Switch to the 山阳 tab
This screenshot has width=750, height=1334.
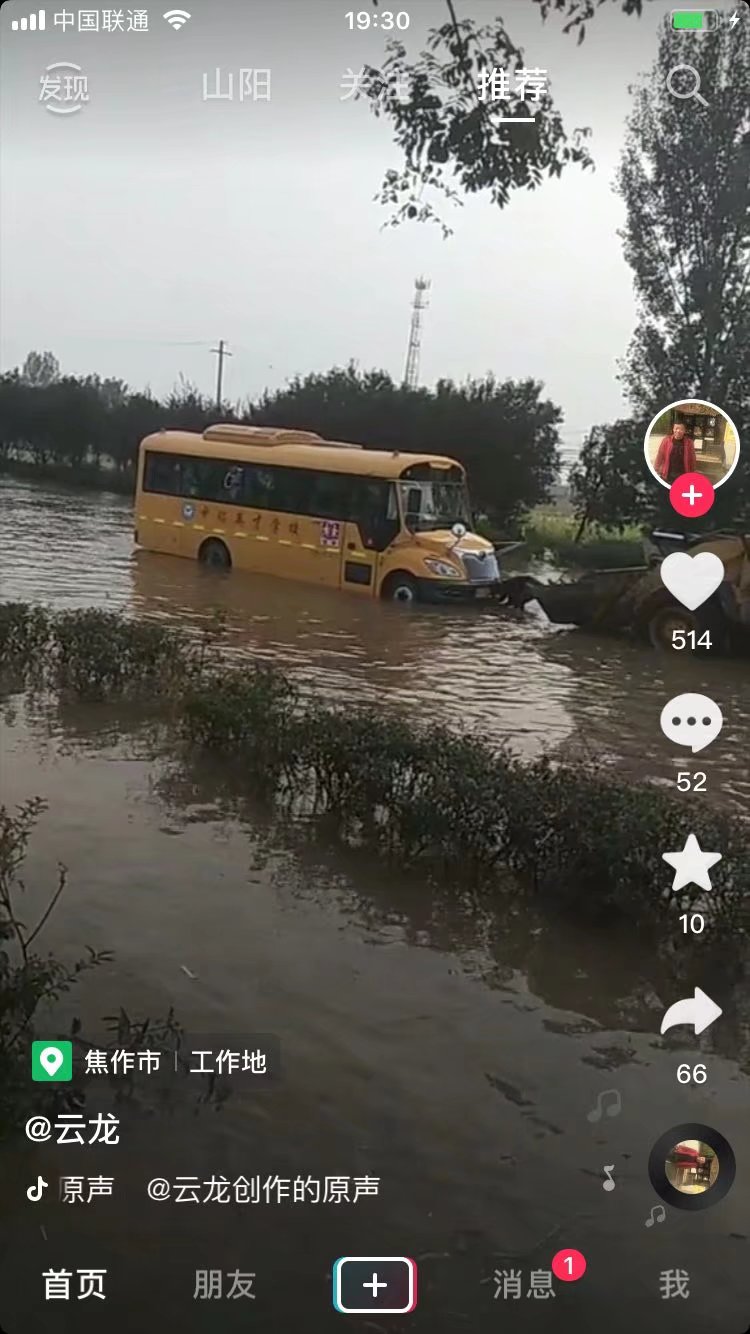pos(236,86)
